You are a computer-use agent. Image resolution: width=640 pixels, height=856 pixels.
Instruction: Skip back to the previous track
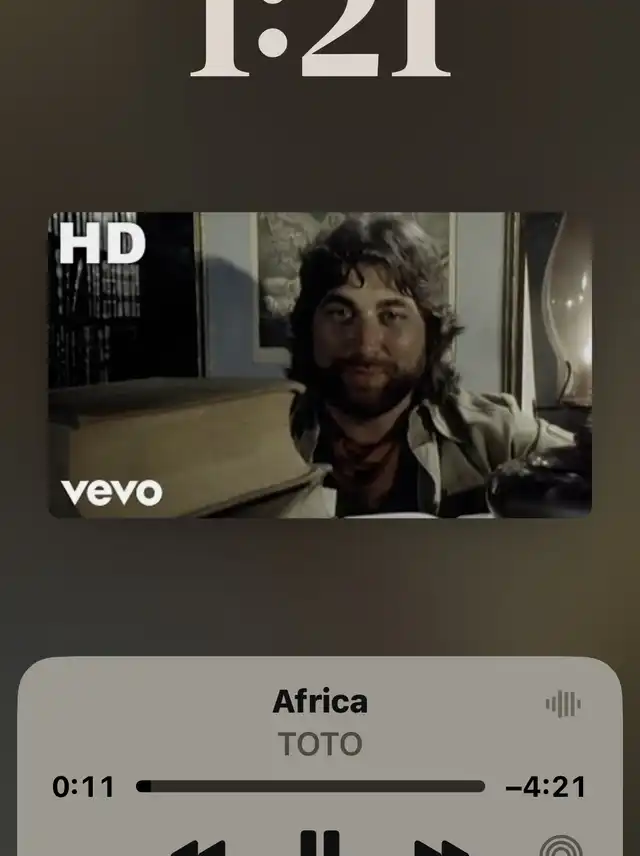pyautogui.click(x=199, y=848)
